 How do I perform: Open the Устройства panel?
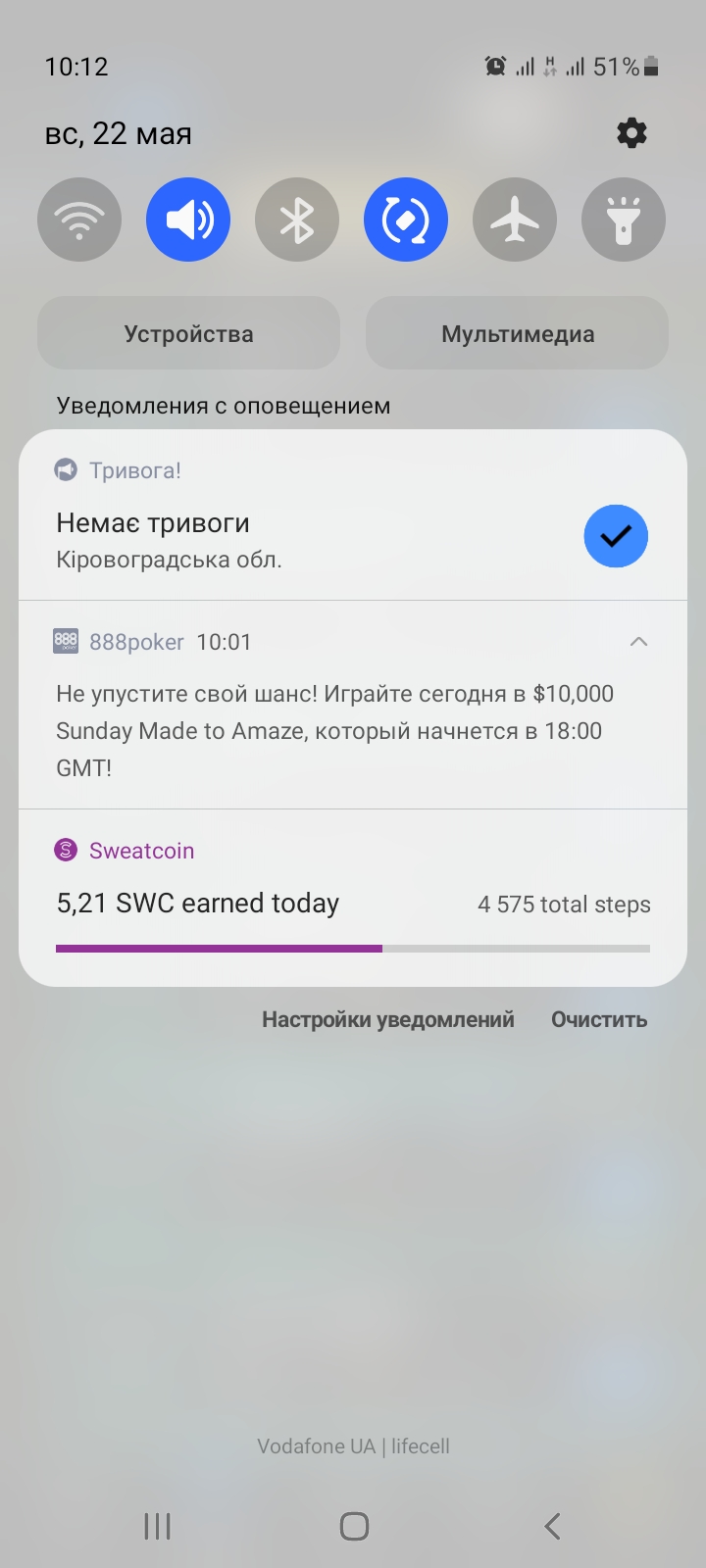(188, 333)
